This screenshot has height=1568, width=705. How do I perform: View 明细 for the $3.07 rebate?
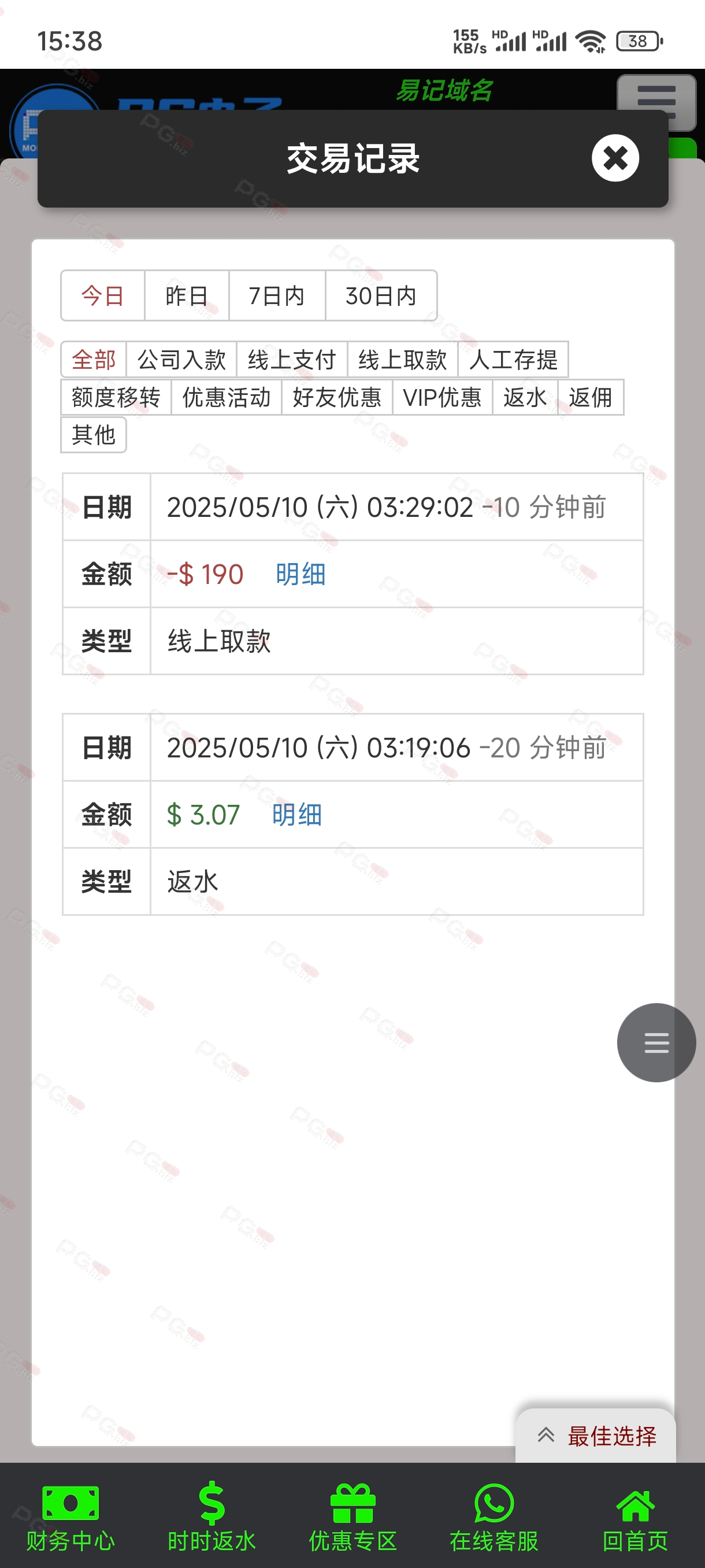coord(297,815)
